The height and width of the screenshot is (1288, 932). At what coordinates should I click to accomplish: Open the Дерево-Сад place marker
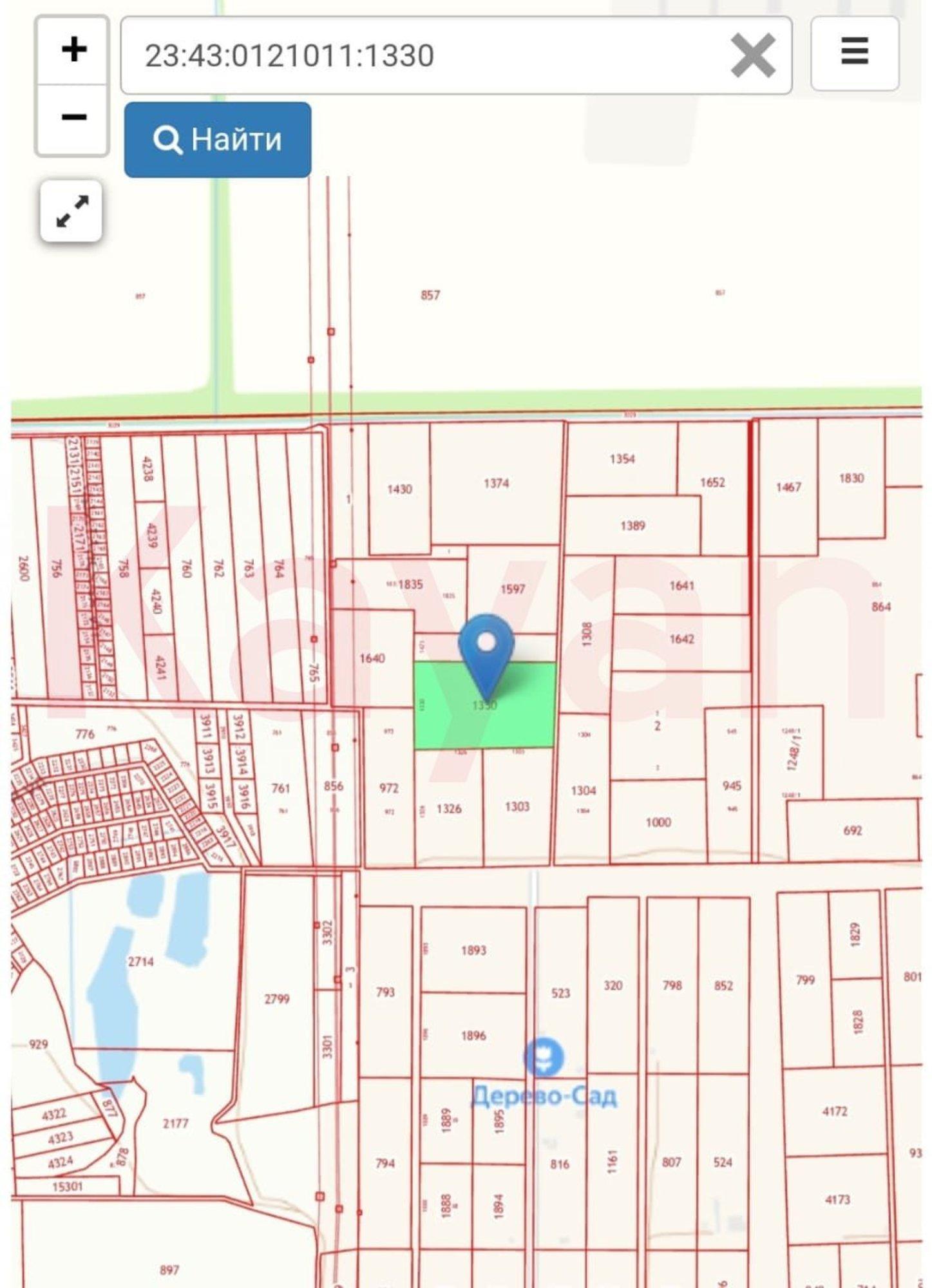[544, 1058]
